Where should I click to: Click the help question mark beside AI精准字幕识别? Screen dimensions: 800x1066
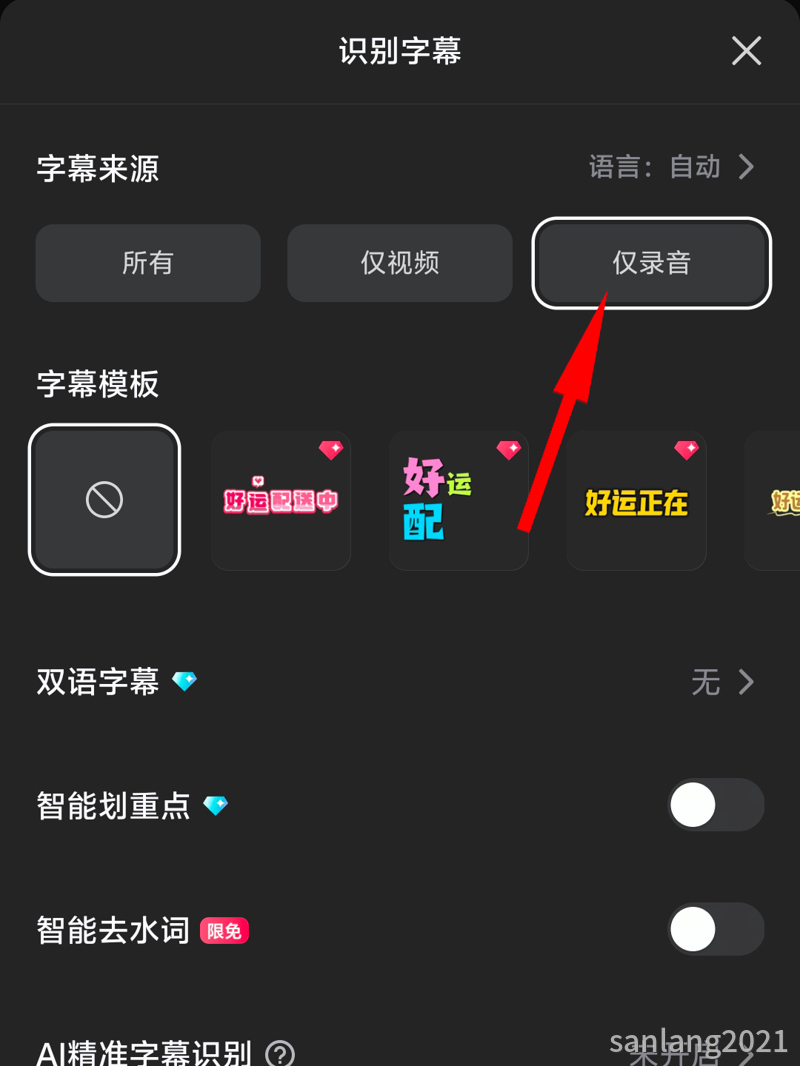pyautogui.click(x=279, y=1055)
